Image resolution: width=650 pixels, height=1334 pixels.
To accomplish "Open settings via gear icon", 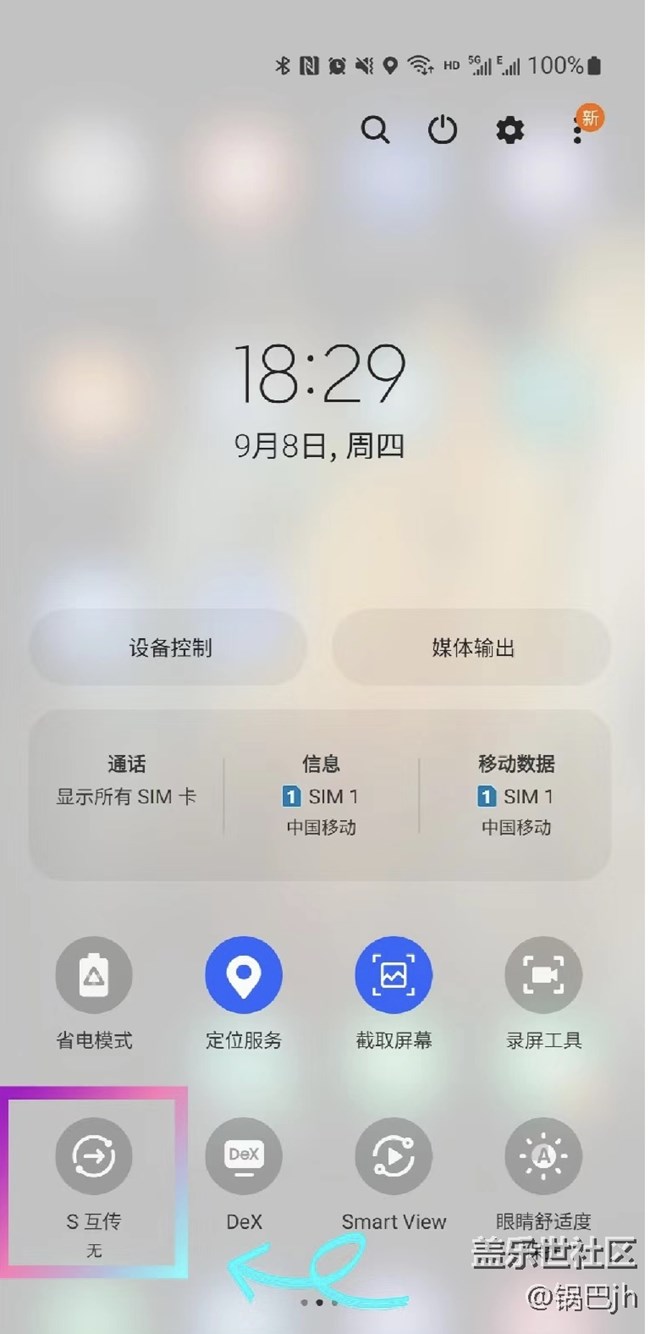I will 510,130.
